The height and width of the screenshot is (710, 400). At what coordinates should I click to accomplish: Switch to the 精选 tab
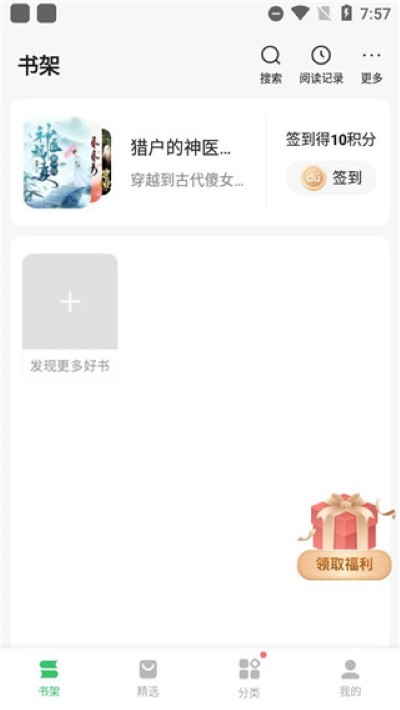pyautogui.click(x=148, y=677)
